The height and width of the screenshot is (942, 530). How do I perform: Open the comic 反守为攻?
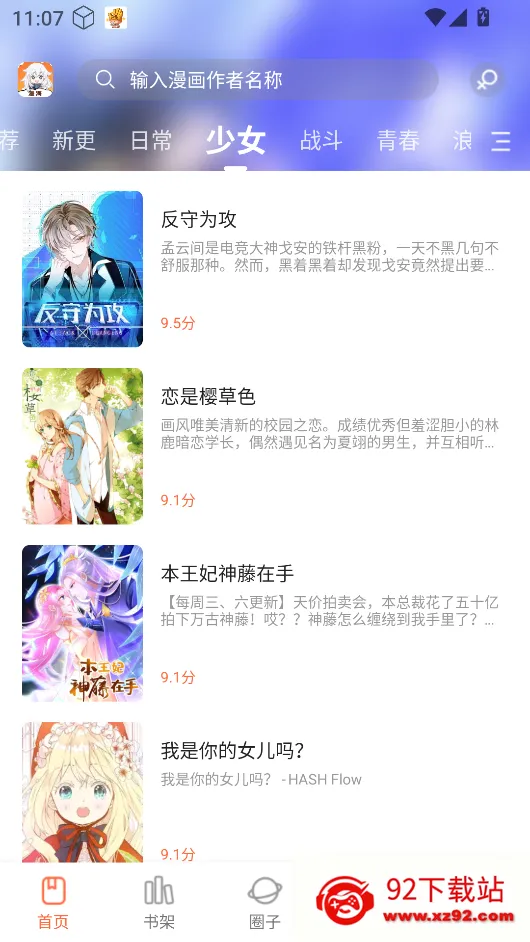coord(265,269)
